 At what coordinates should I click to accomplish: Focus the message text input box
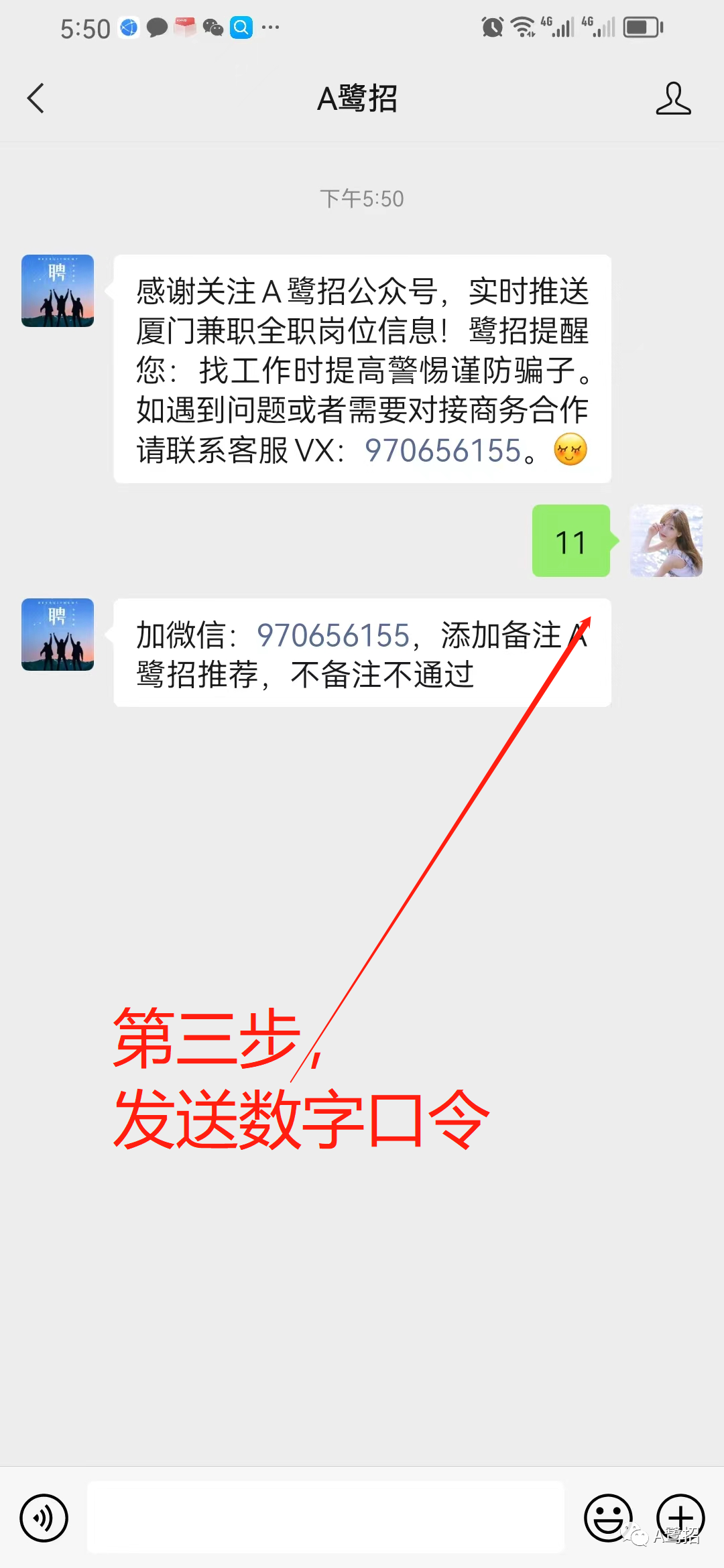[x=326, y=1517]
